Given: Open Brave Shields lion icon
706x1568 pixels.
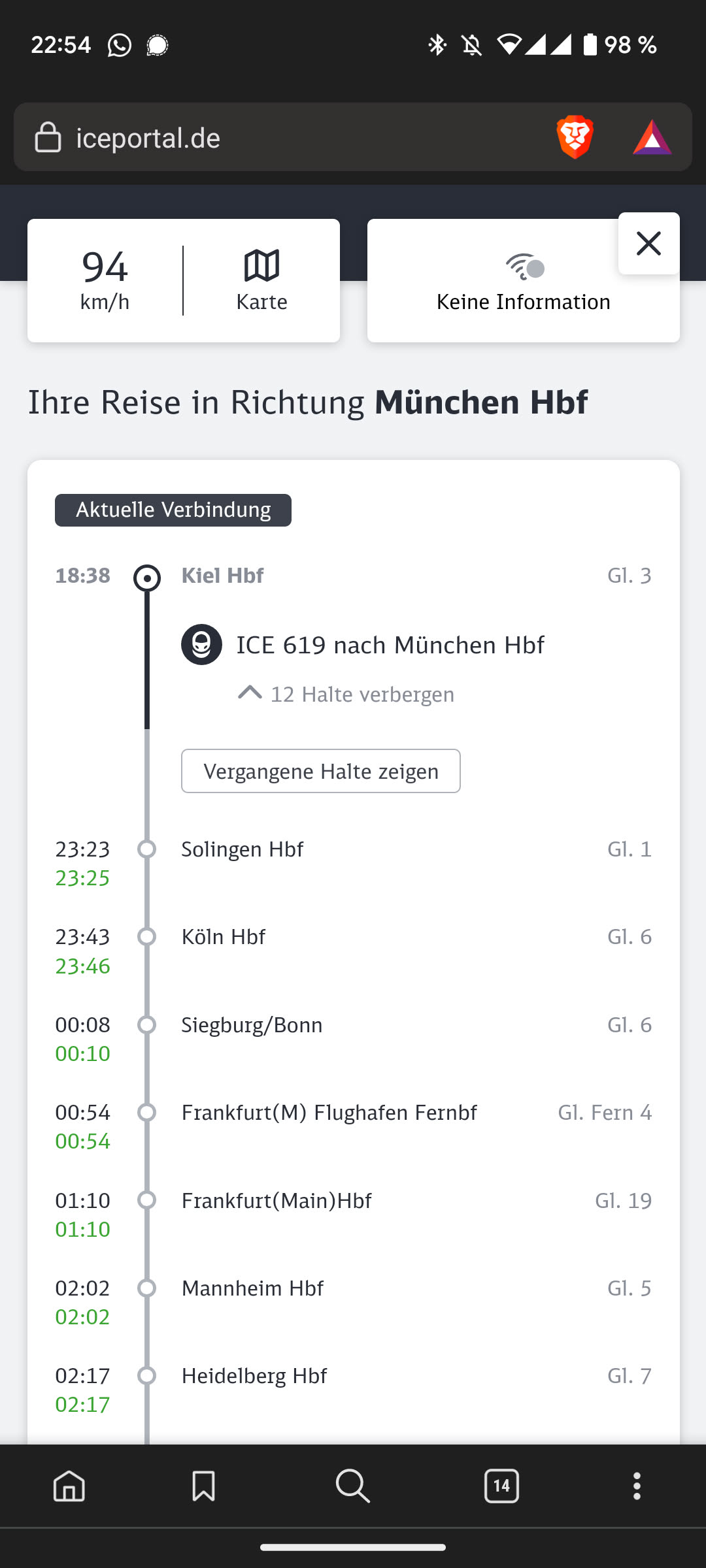Looking at the screenshot, I should (575, 138).
